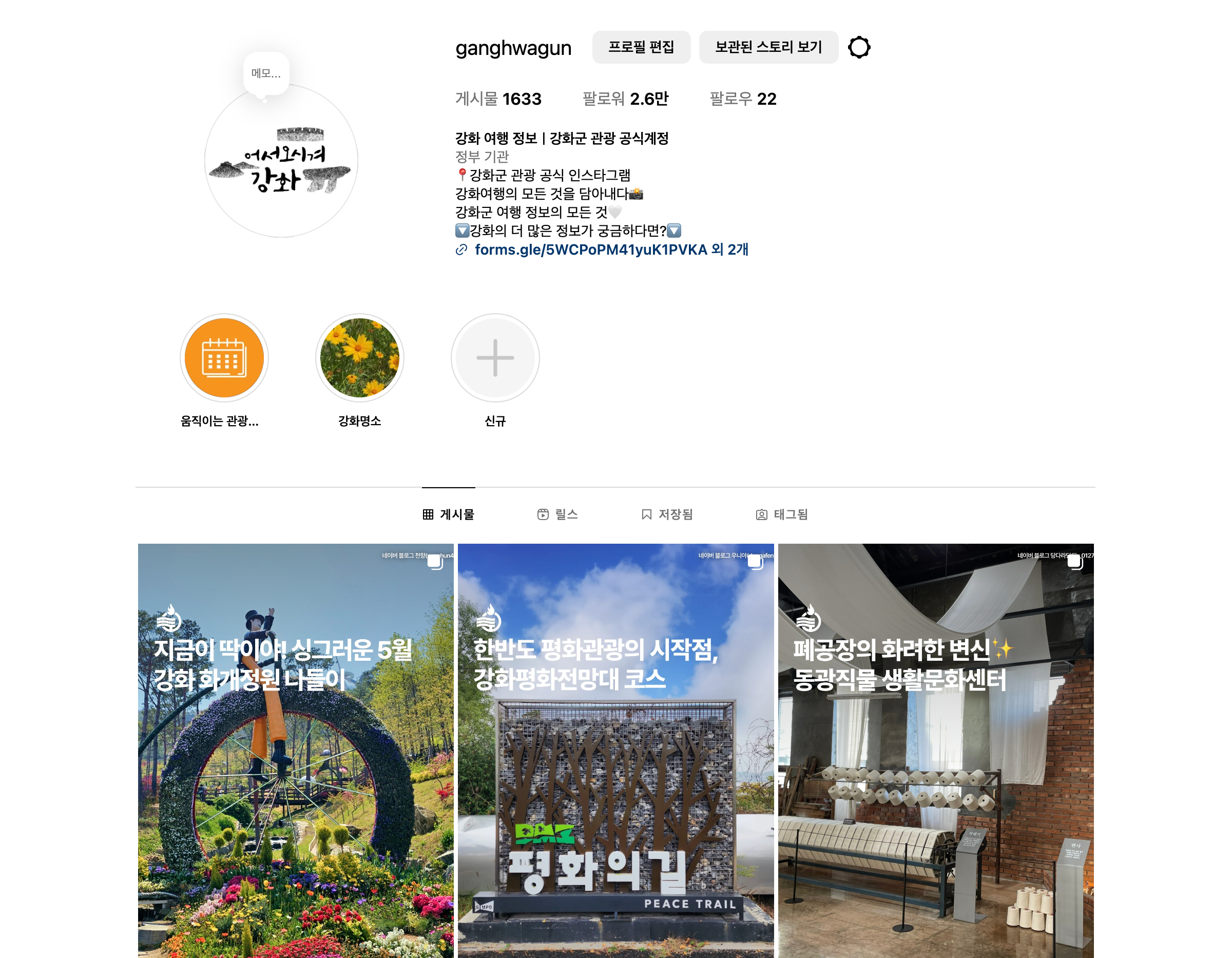Switch to the 릴스 tab

(x=557, y=514)
